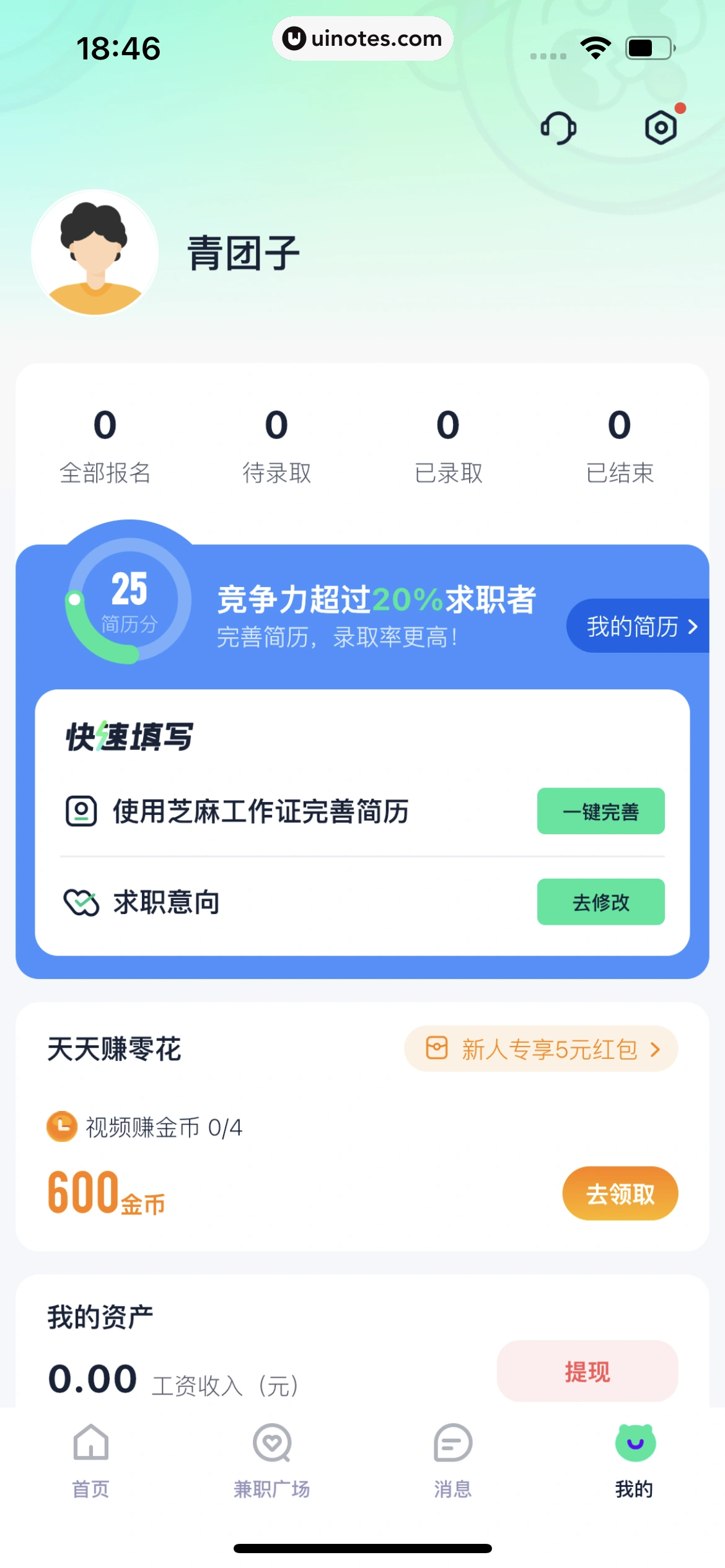Open 我的简历 resume page
Screen dimensions: 725x1568
point(640,626)
